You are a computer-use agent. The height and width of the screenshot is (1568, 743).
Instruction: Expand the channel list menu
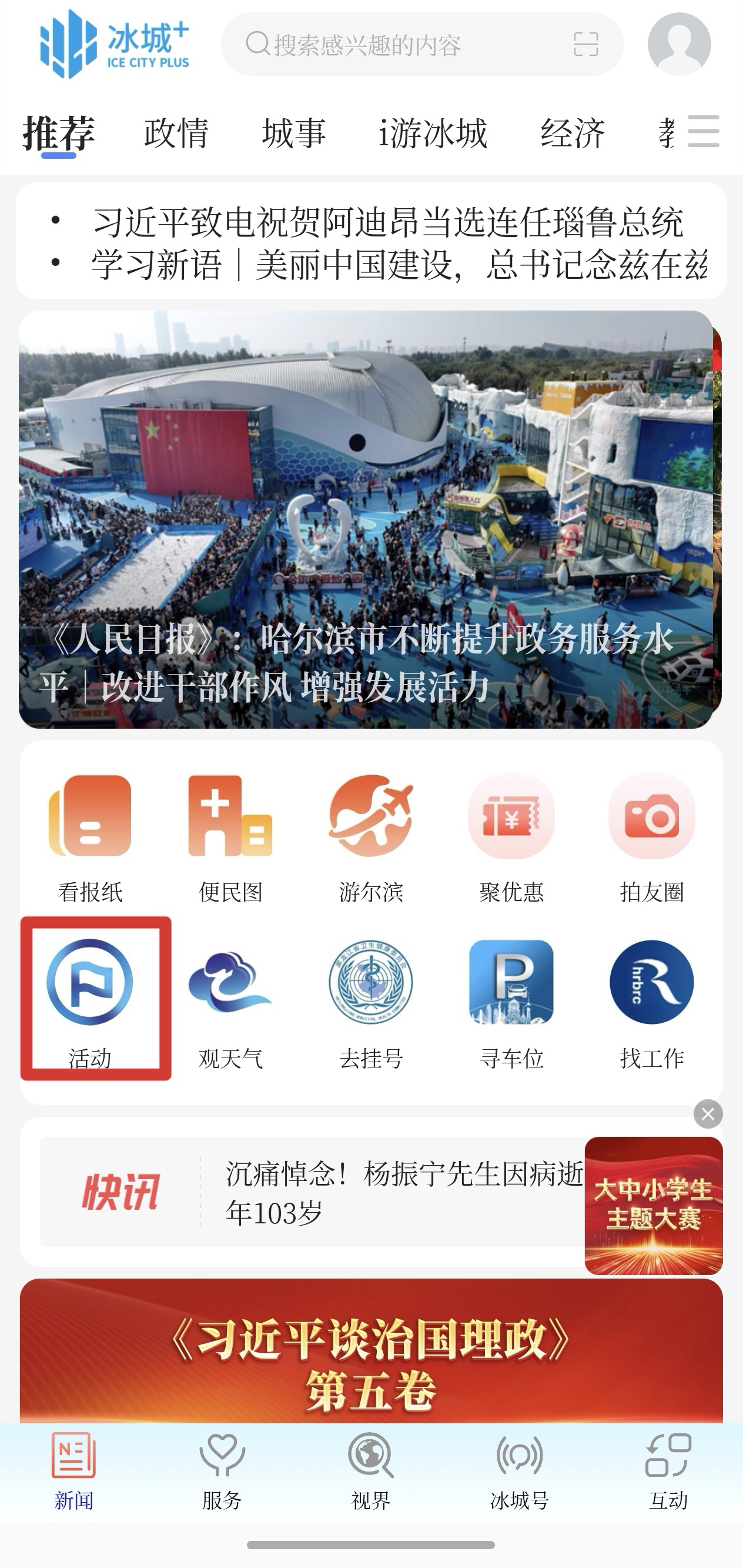click(x=704, y=132)
